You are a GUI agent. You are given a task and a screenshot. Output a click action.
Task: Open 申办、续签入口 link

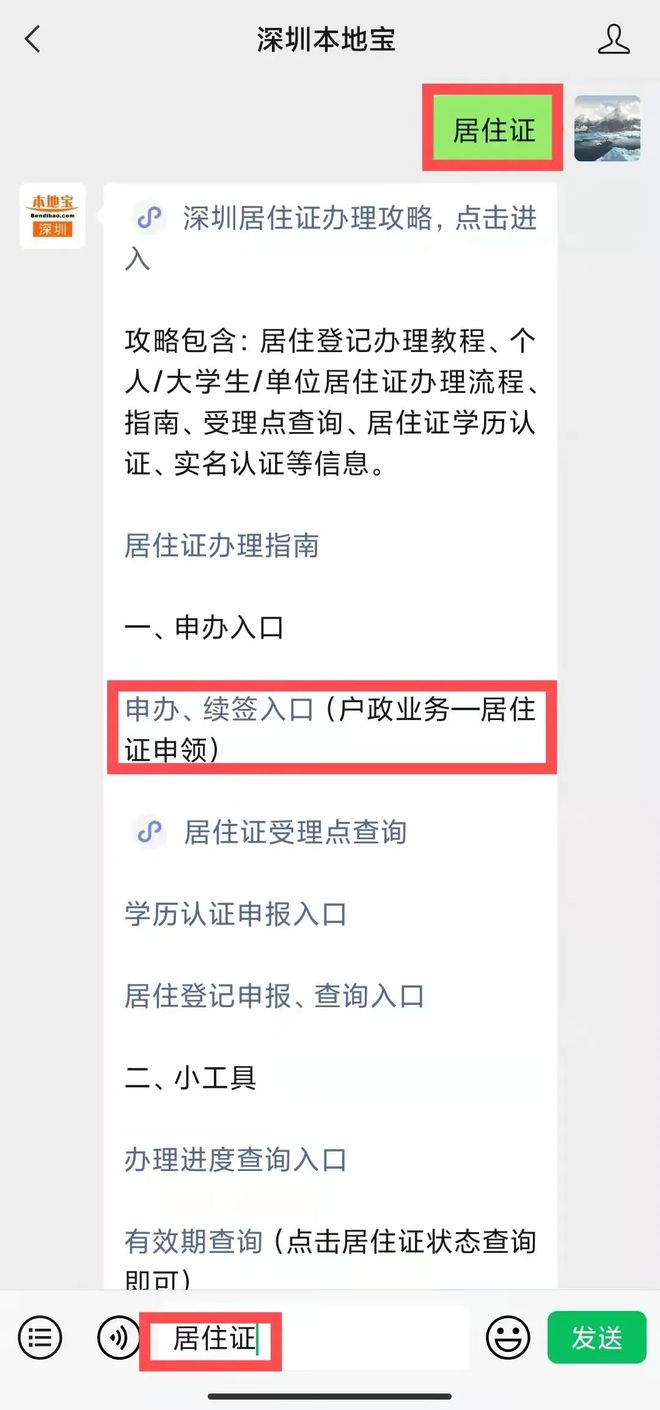(219, 710)
